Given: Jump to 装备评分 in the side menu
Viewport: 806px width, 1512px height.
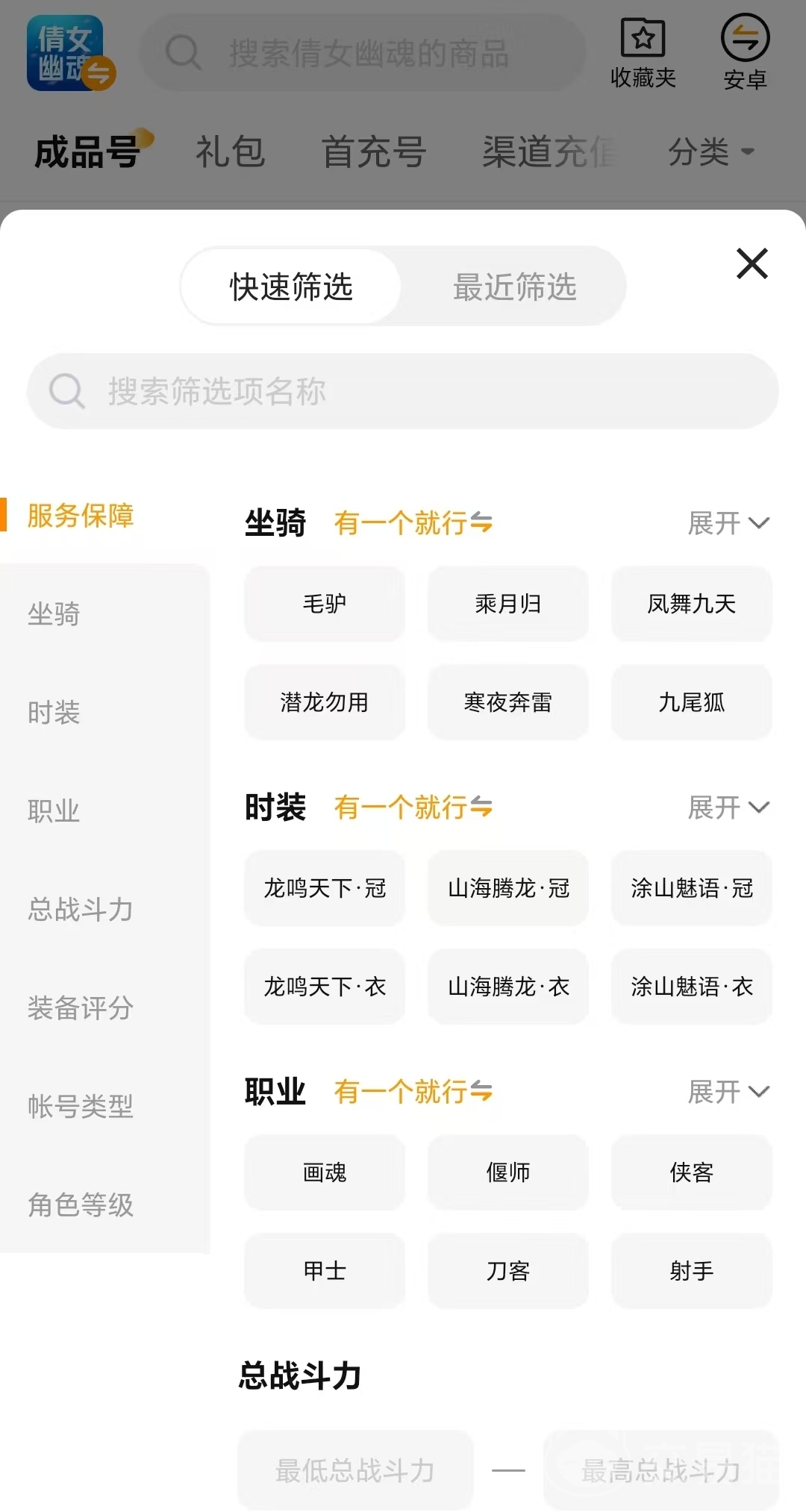Looking at the screenshot, I should (x=81, y=1008).
